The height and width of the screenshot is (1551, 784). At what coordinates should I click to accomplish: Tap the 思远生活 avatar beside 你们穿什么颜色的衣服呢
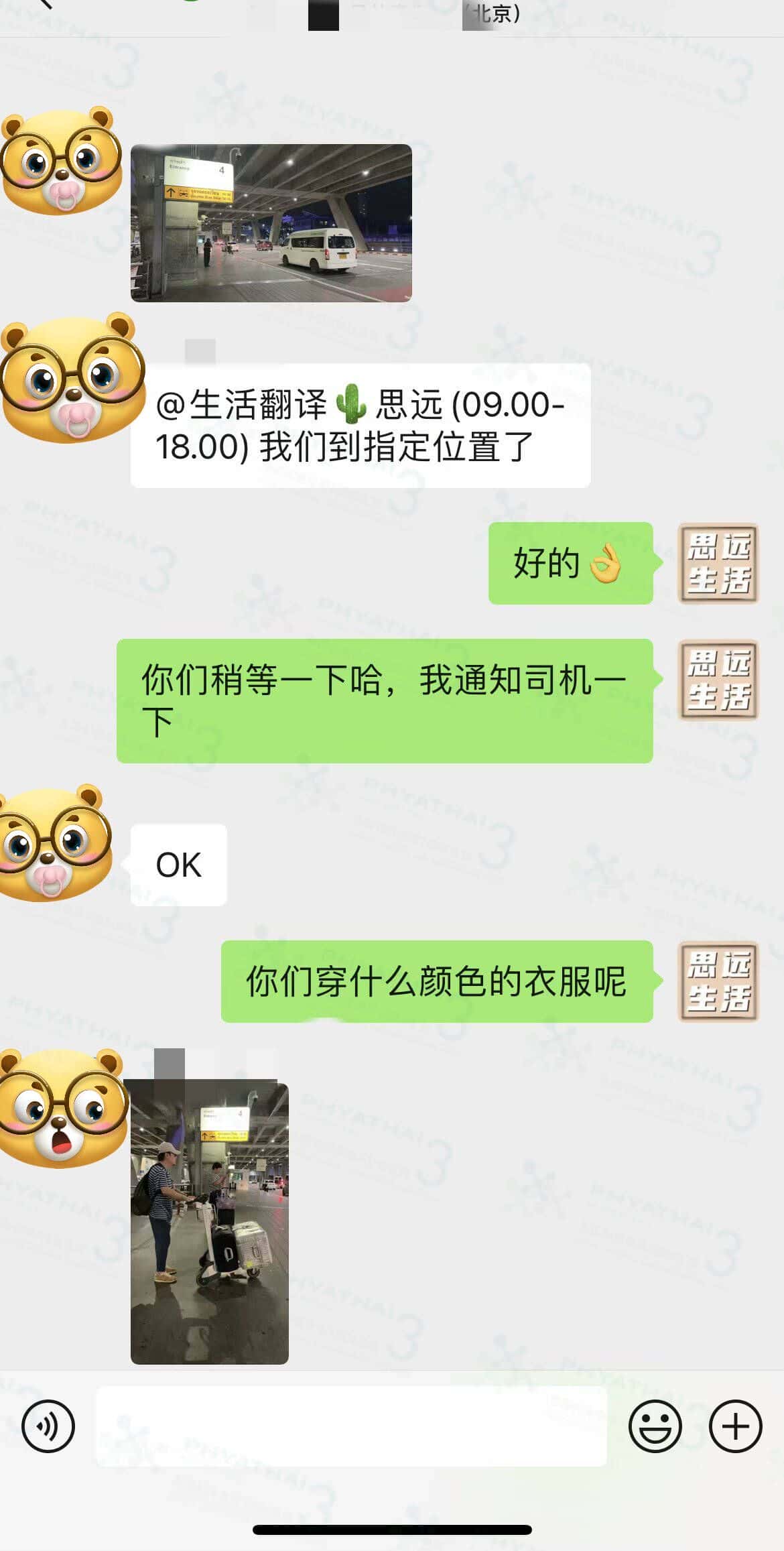click(x=718, y=982)
